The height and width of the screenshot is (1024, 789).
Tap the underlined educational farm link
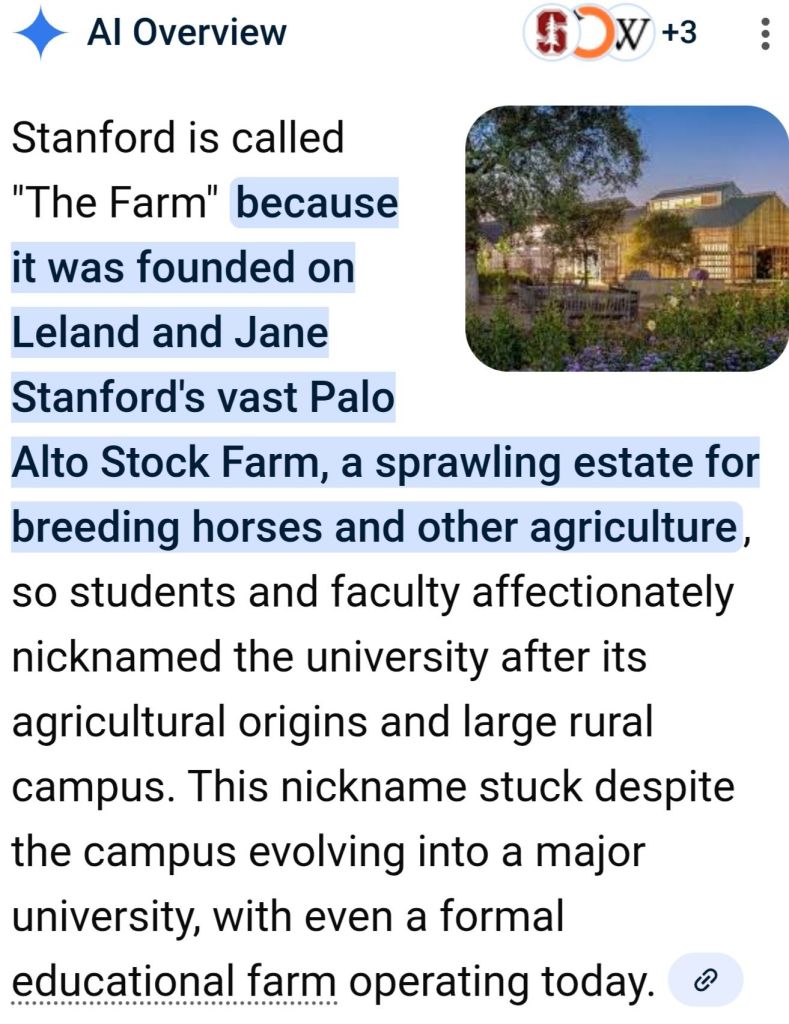click(x=174, y=982)
